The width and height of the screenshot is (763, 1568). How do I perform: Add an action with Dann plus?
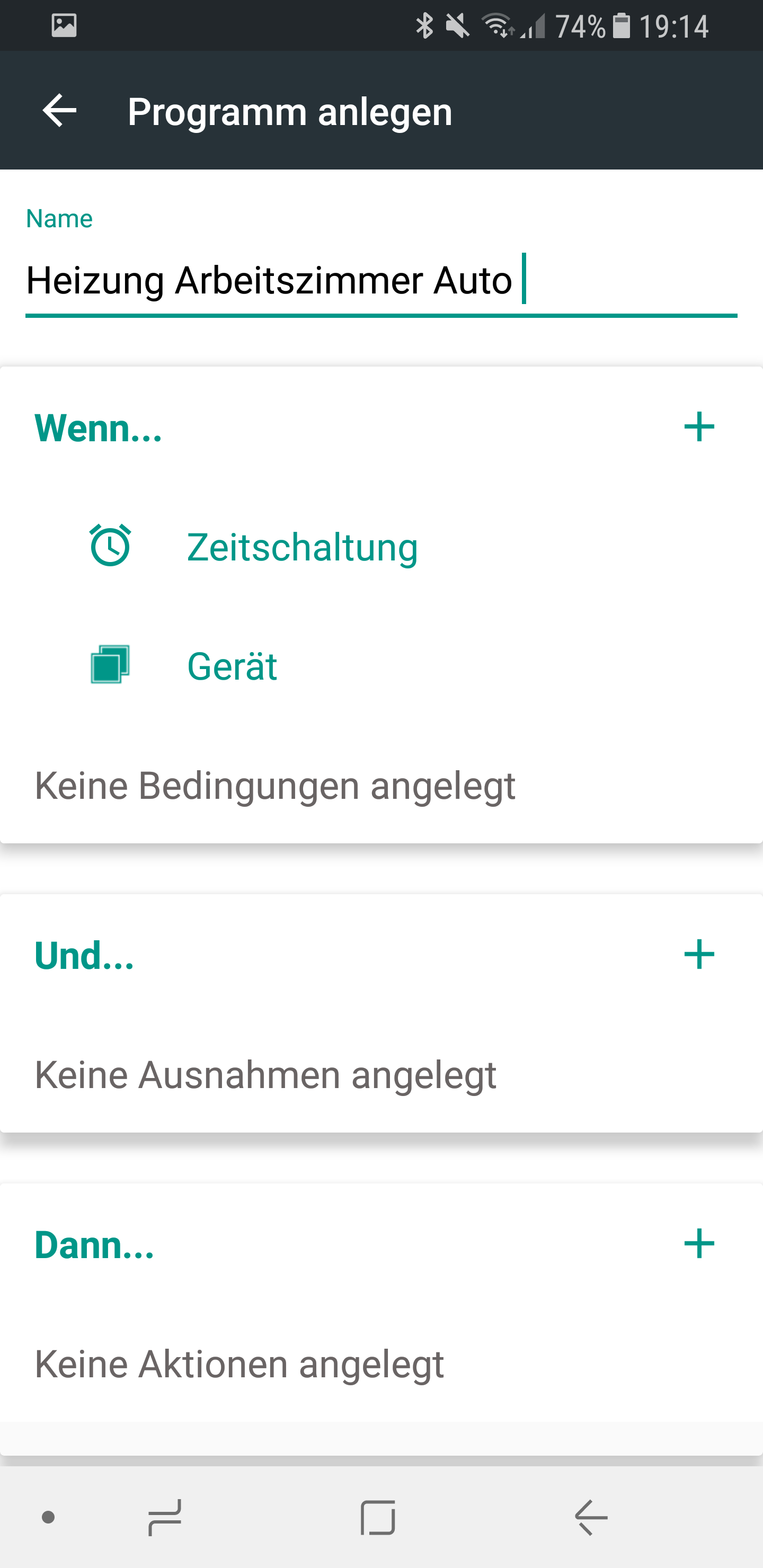click(x=698, y=1243)
